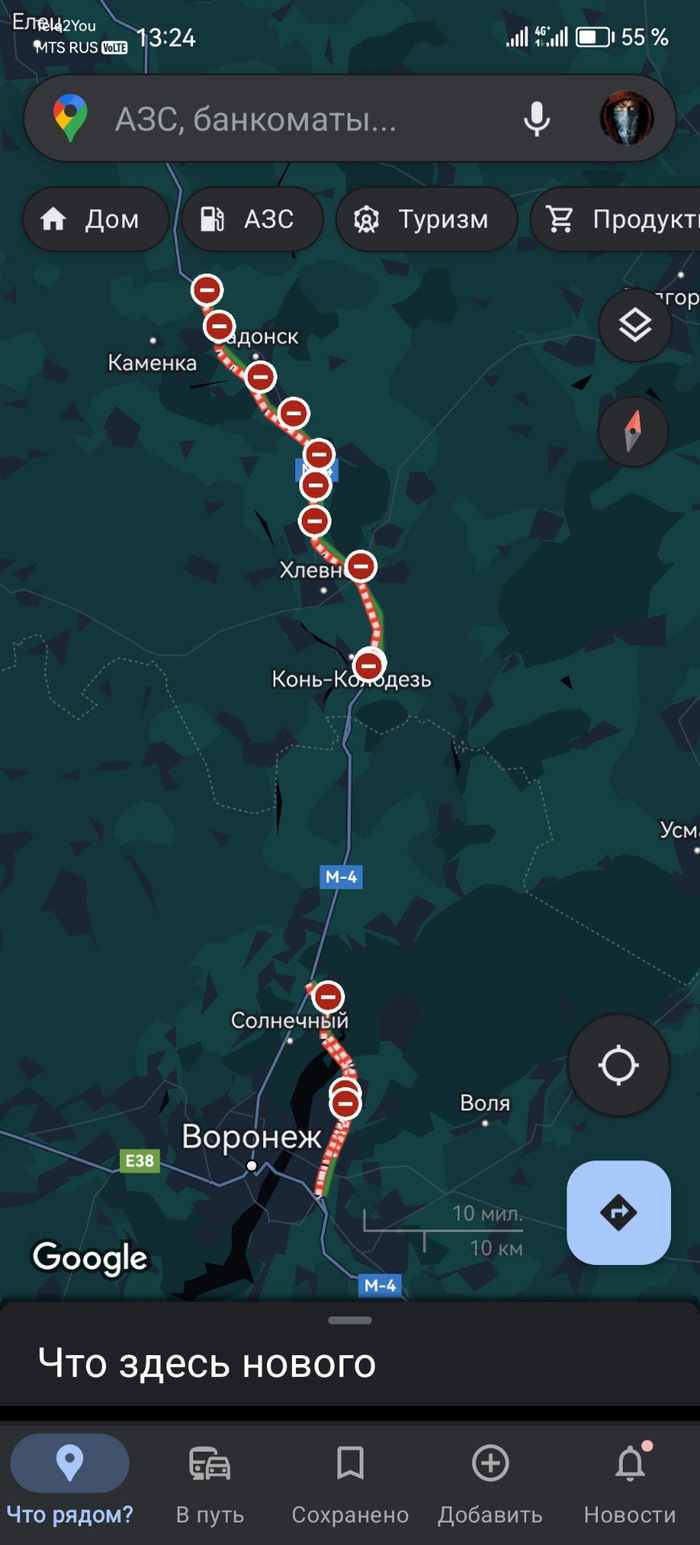Reset map orientation with the compass
The height and width of the screenshot is (1545, 700).
633,432
